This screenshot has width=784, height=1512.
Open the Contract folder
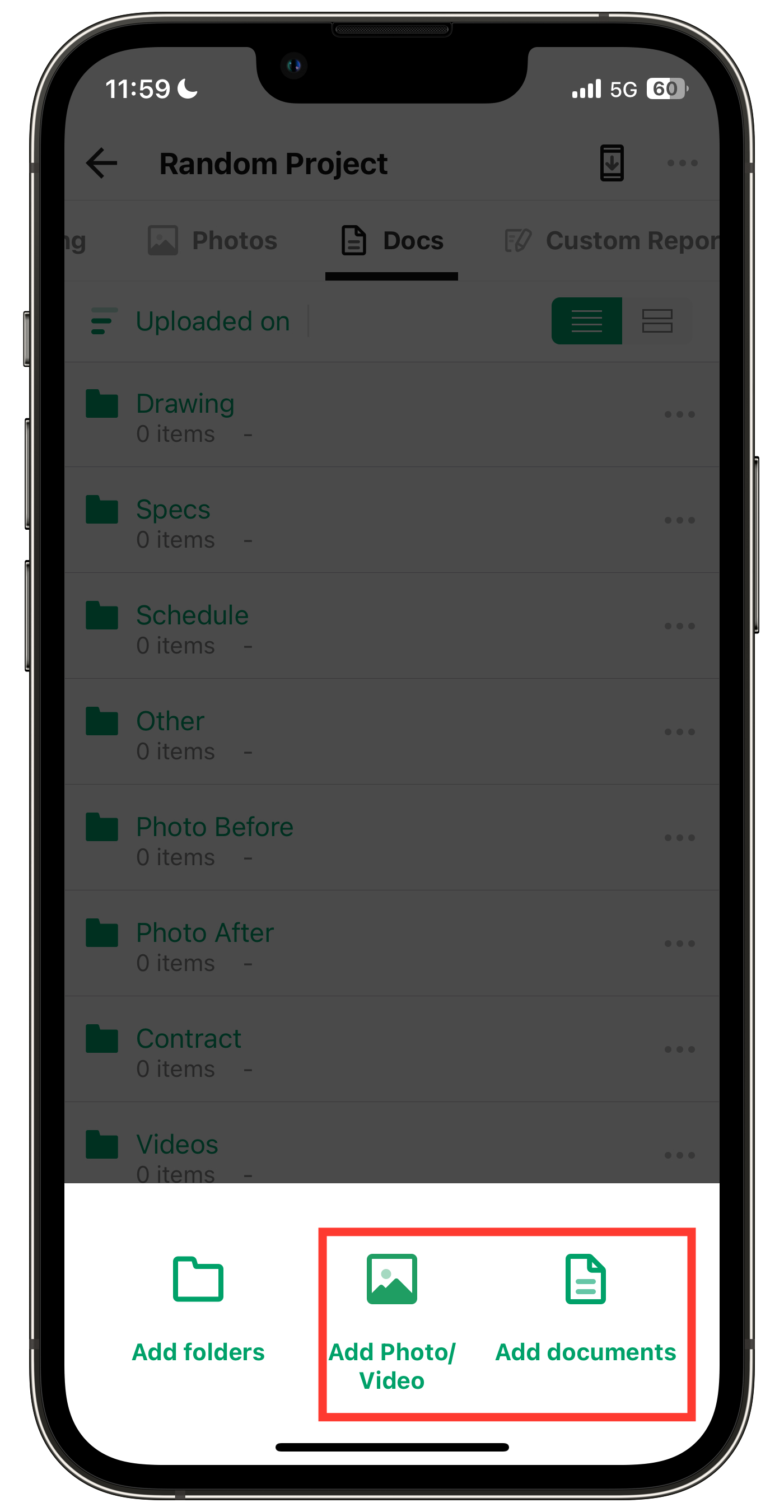pyautogui.click(x=188, y=1038)
